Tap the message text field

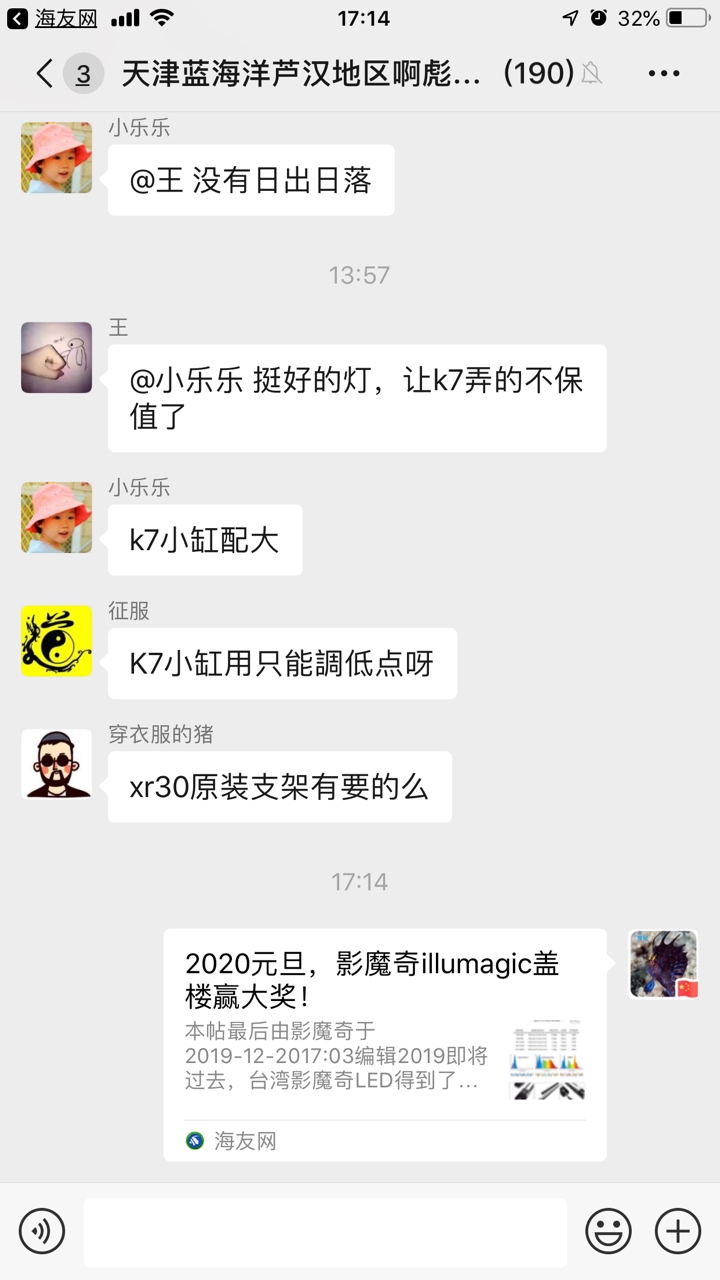(325, 1231)
